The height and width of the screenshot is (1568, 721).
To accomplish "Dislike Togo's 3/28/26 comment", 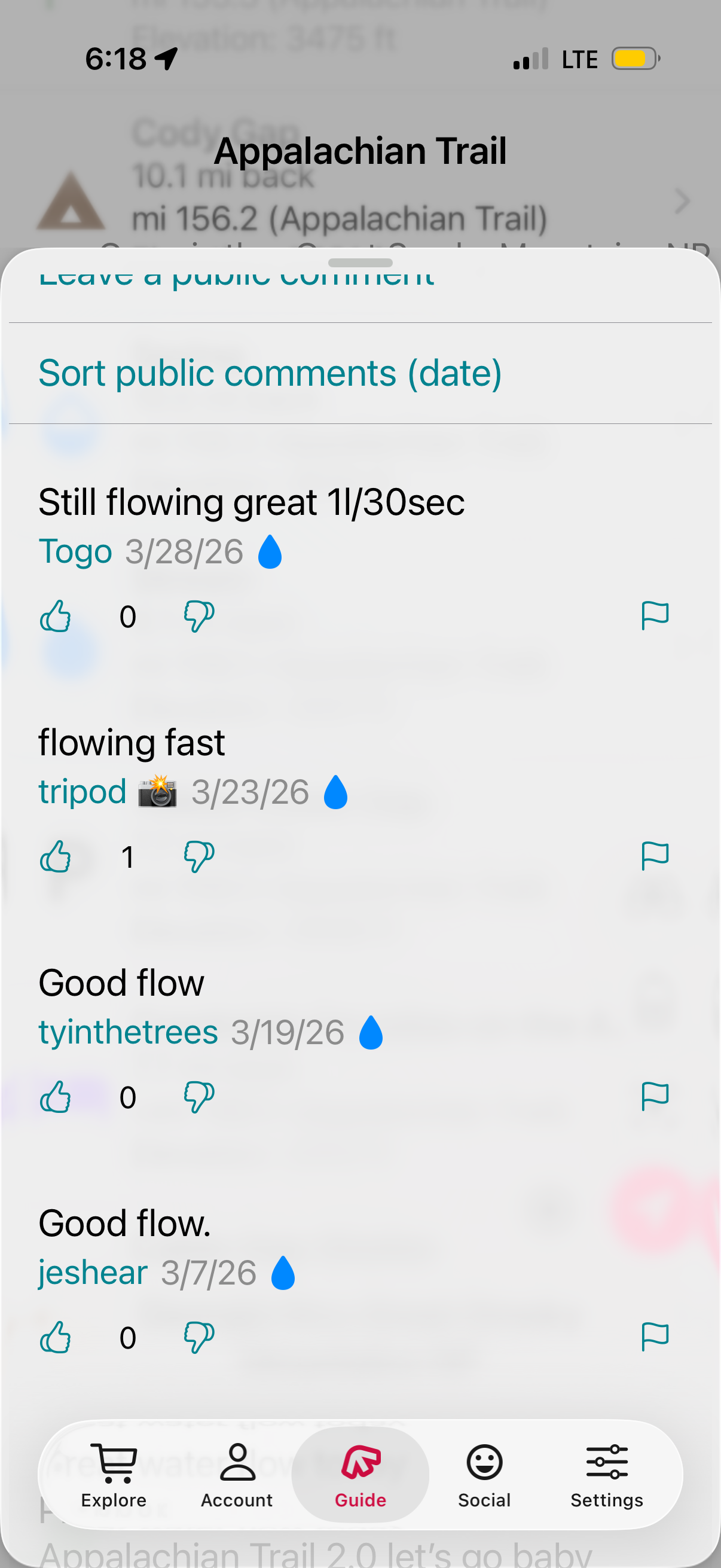I will pos(199,616).
